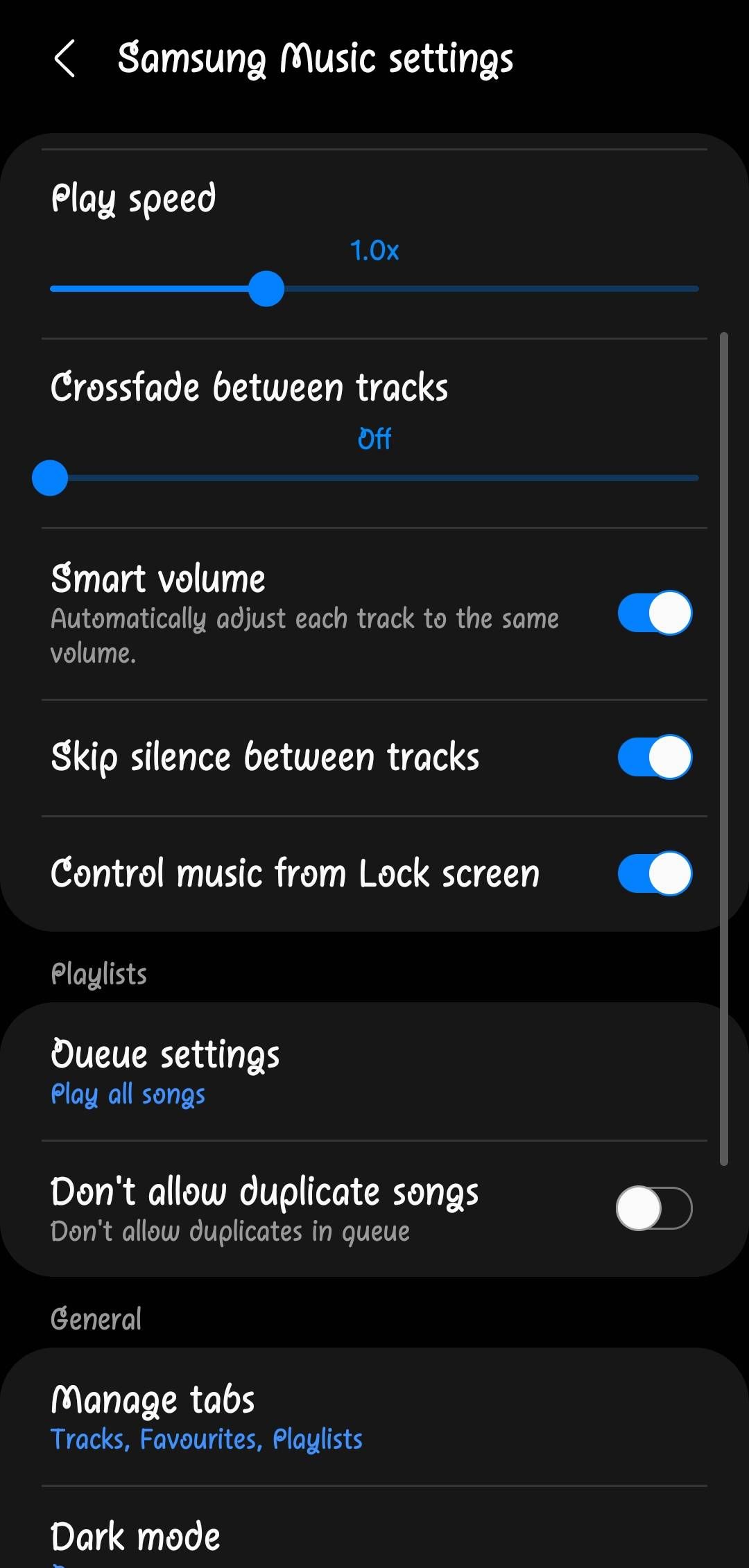Image resolution: width=749 pixels, height=1568 pixels.
Task: Click the Play speed slider handle
Action: (x=267, y=289)
